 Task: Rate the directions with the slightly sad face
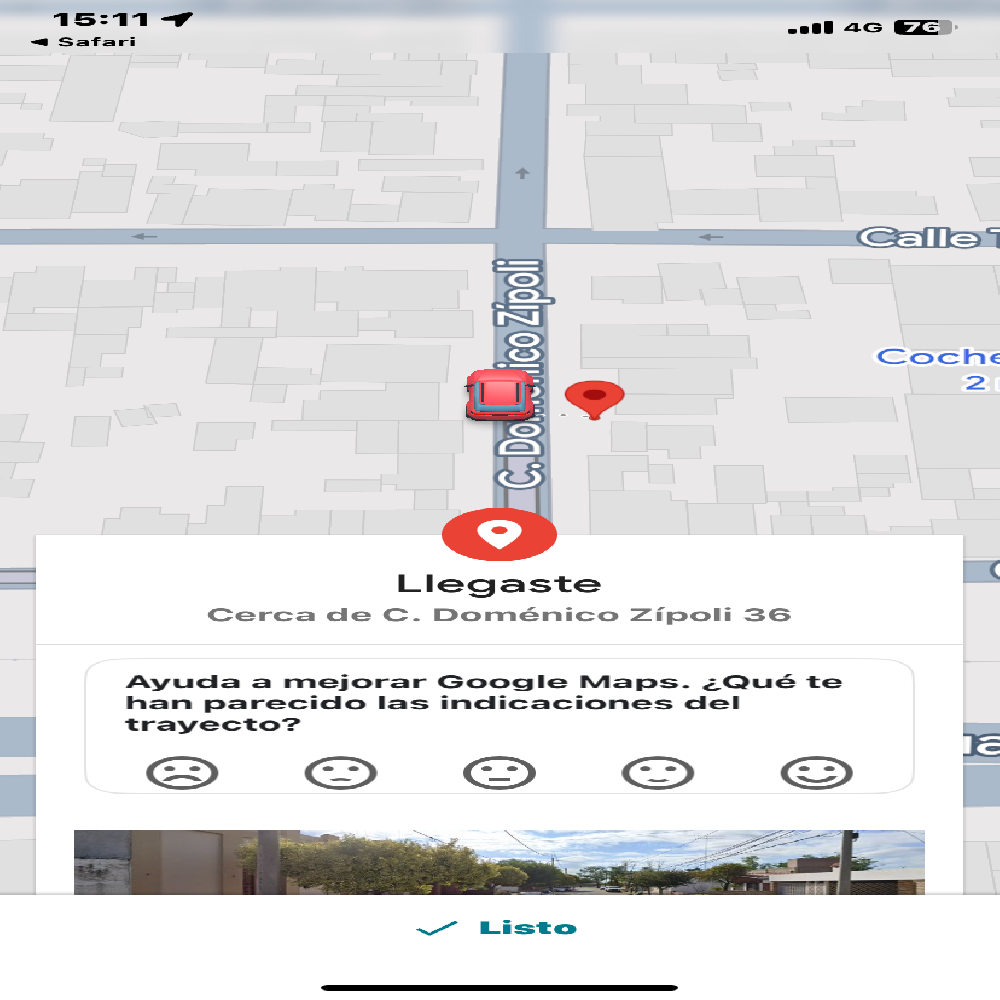340,772
